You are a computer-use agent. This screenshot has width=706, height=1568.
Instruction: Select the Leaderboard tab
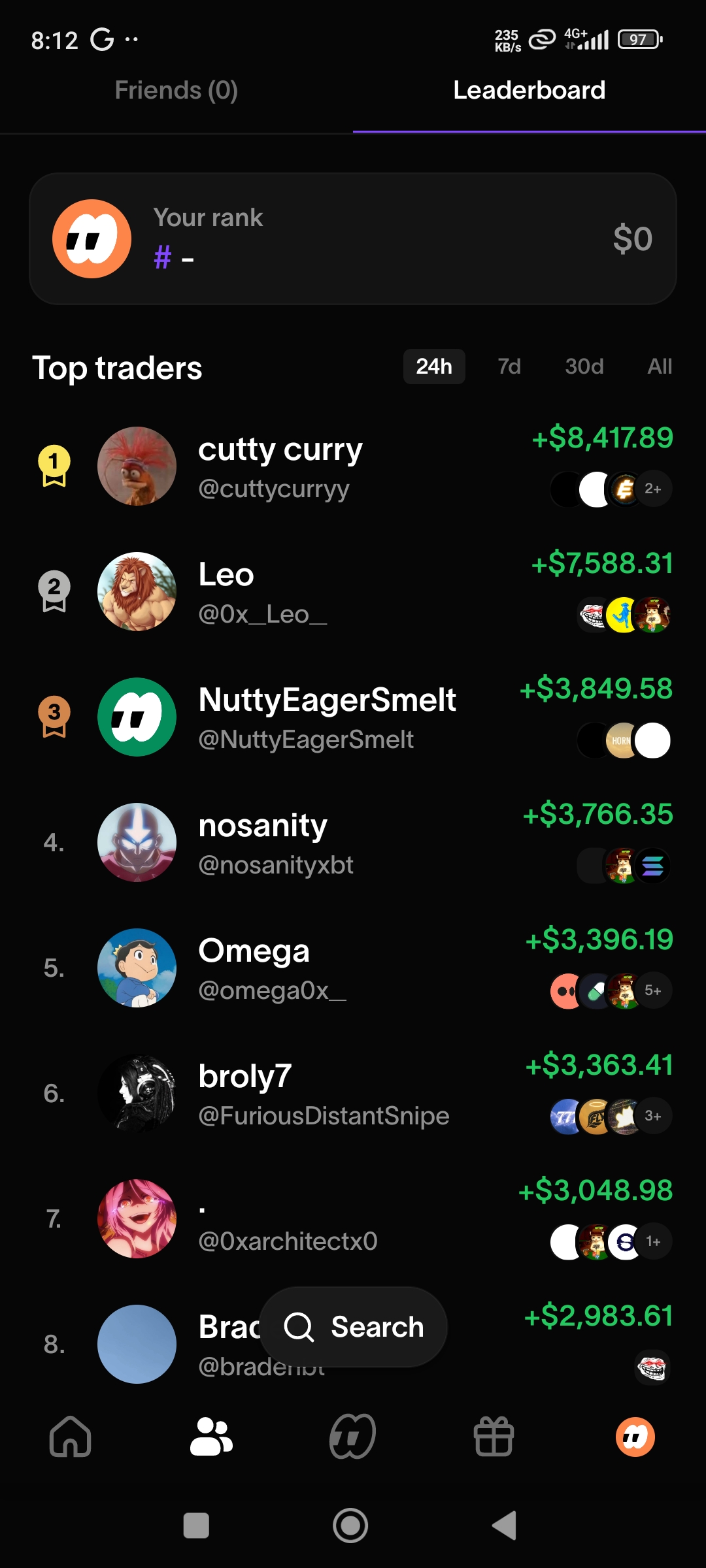(x=529, y=90)
